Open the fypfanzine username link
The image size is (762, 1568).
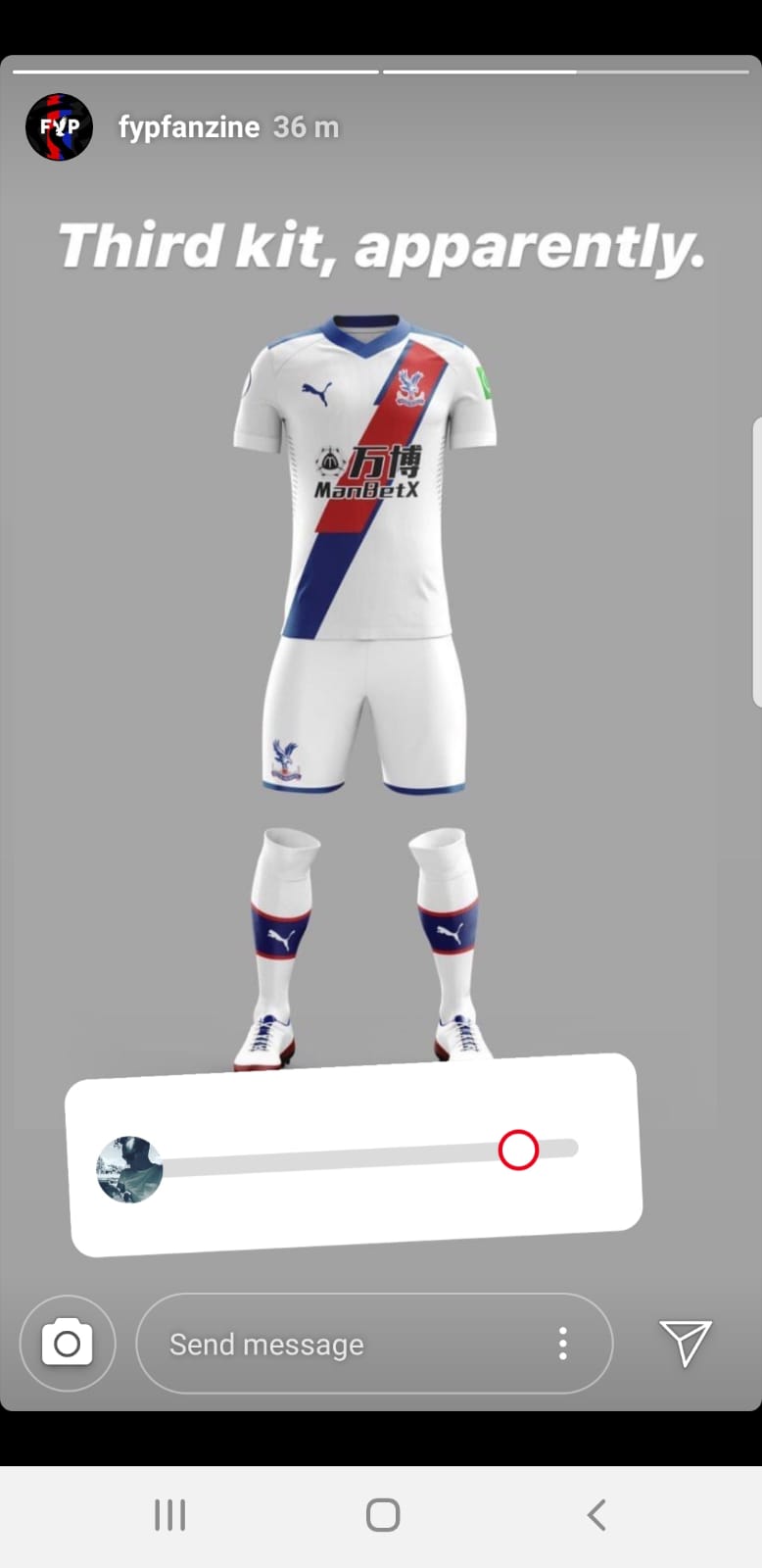tap(189, 127)
